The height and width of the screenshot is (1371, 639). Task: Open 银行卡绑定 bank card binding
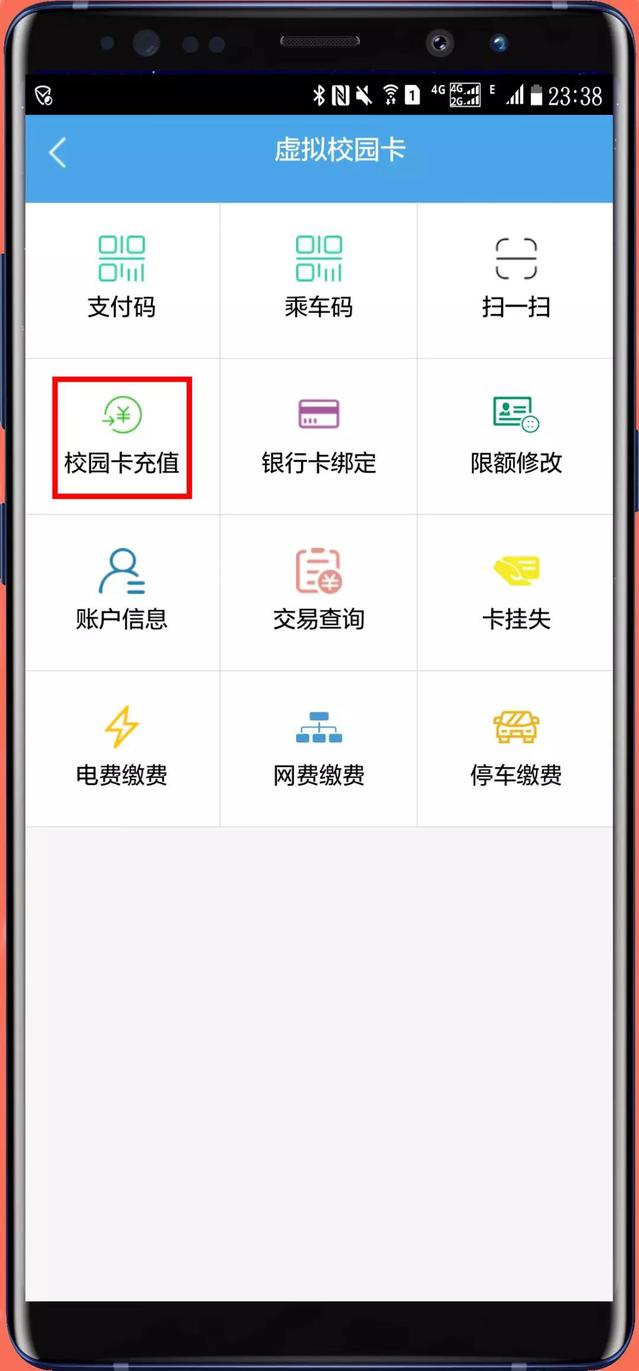[319, 437]
